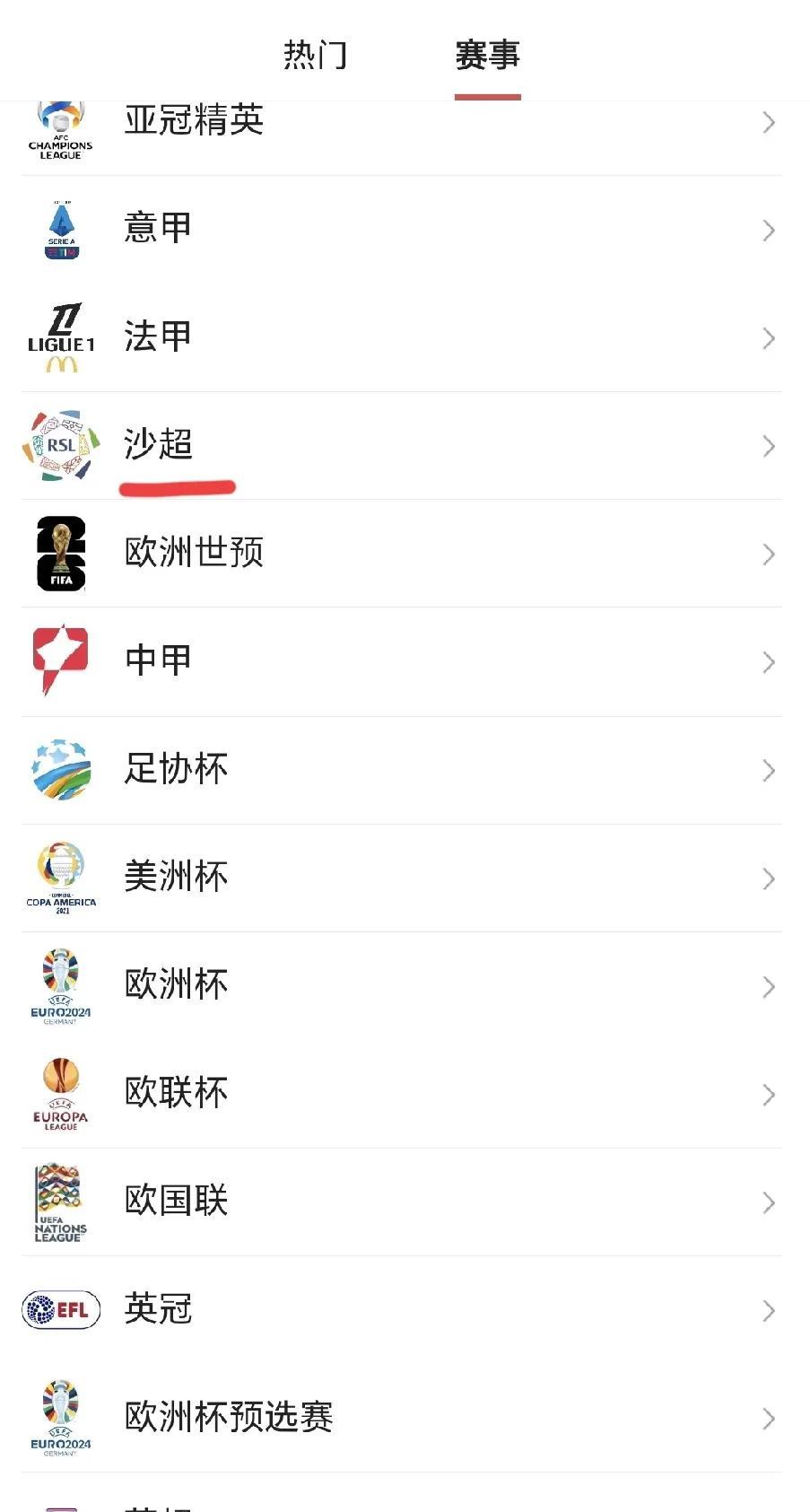
Task: Open the 意甲 league row
Action: pyautogui.click(x=402, y=230)
